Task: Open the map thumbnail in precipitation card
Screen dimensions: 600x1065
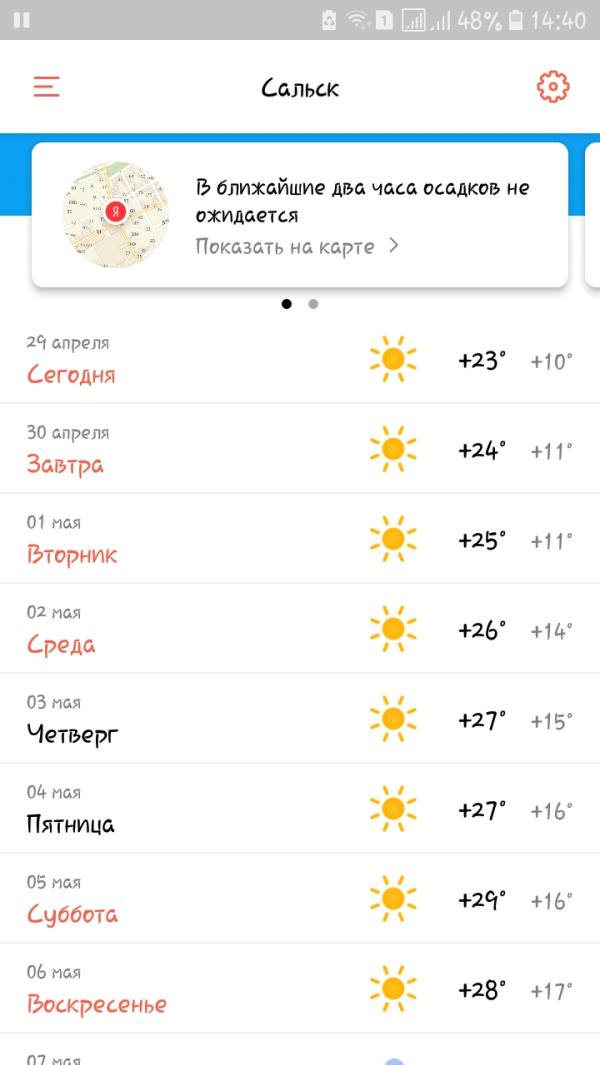Action: coord(116,215)
